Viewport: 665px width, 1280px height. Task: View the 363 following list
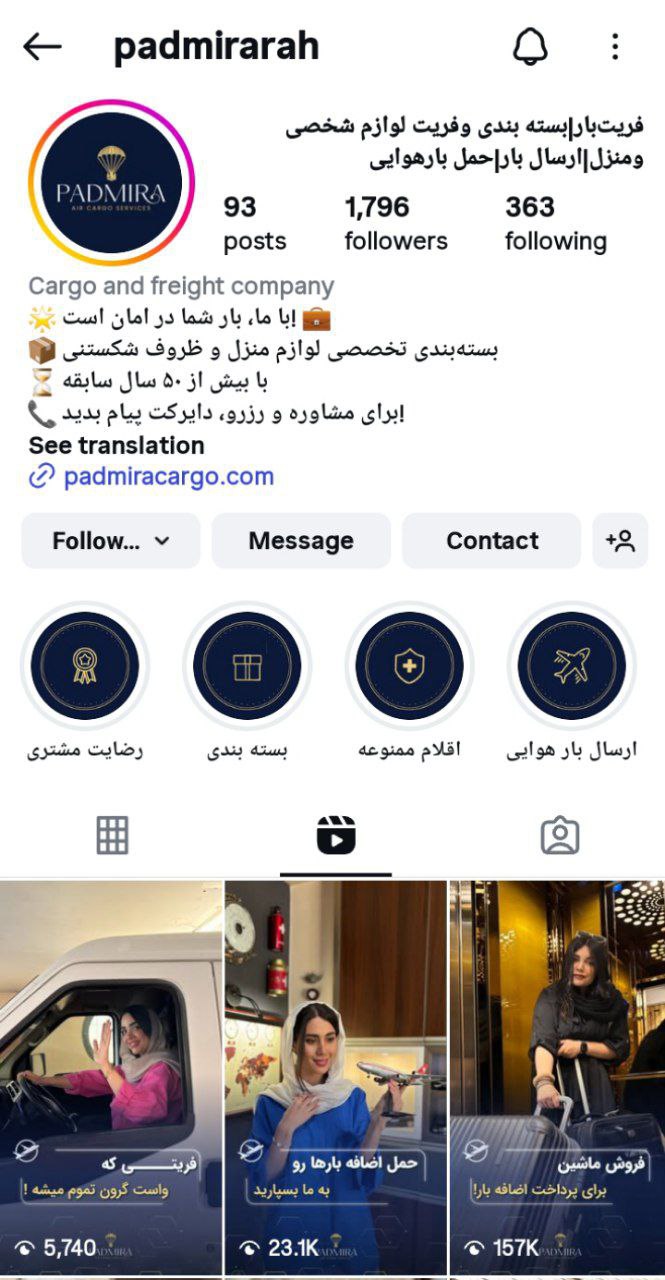555,223
